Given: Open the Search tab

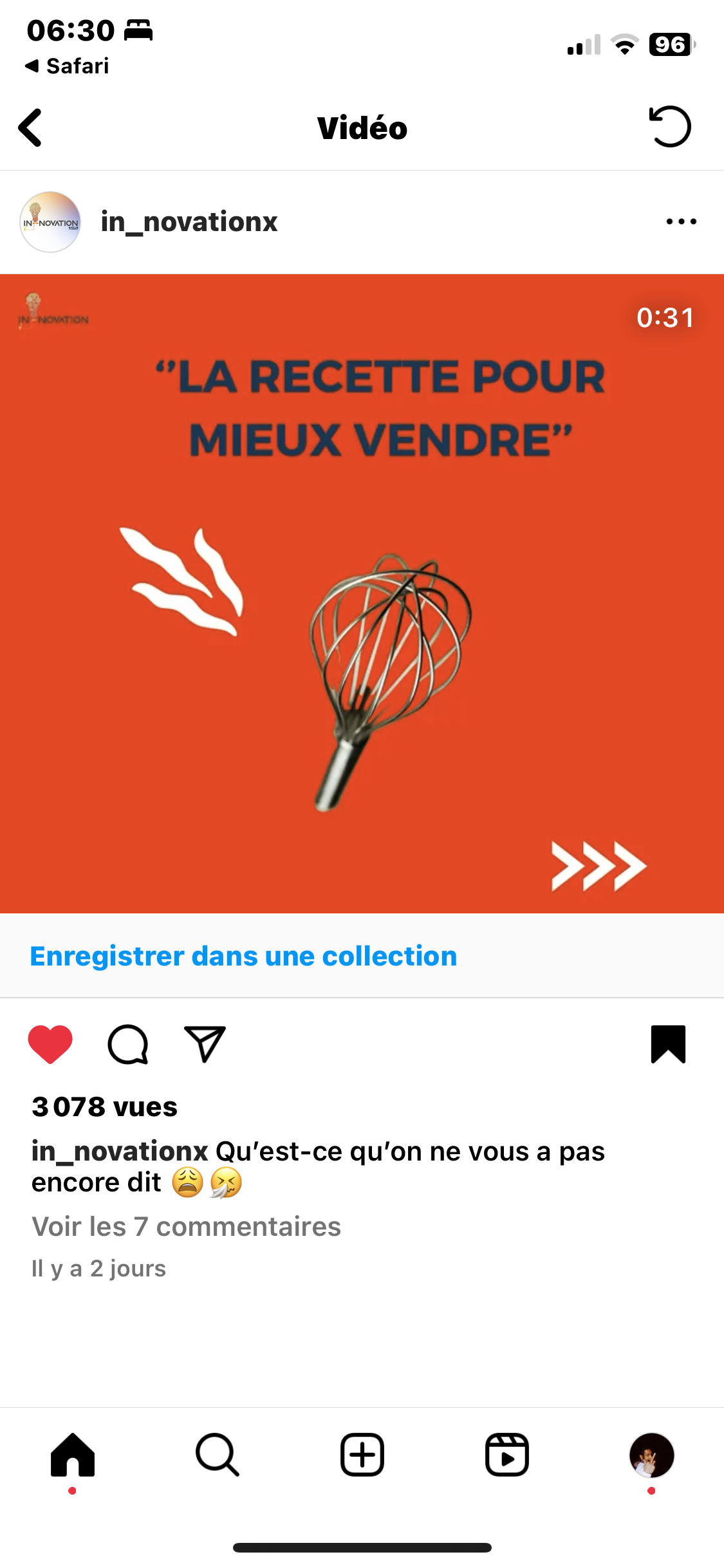Looking at the screenshot, I should click(x=218, y=1455).
